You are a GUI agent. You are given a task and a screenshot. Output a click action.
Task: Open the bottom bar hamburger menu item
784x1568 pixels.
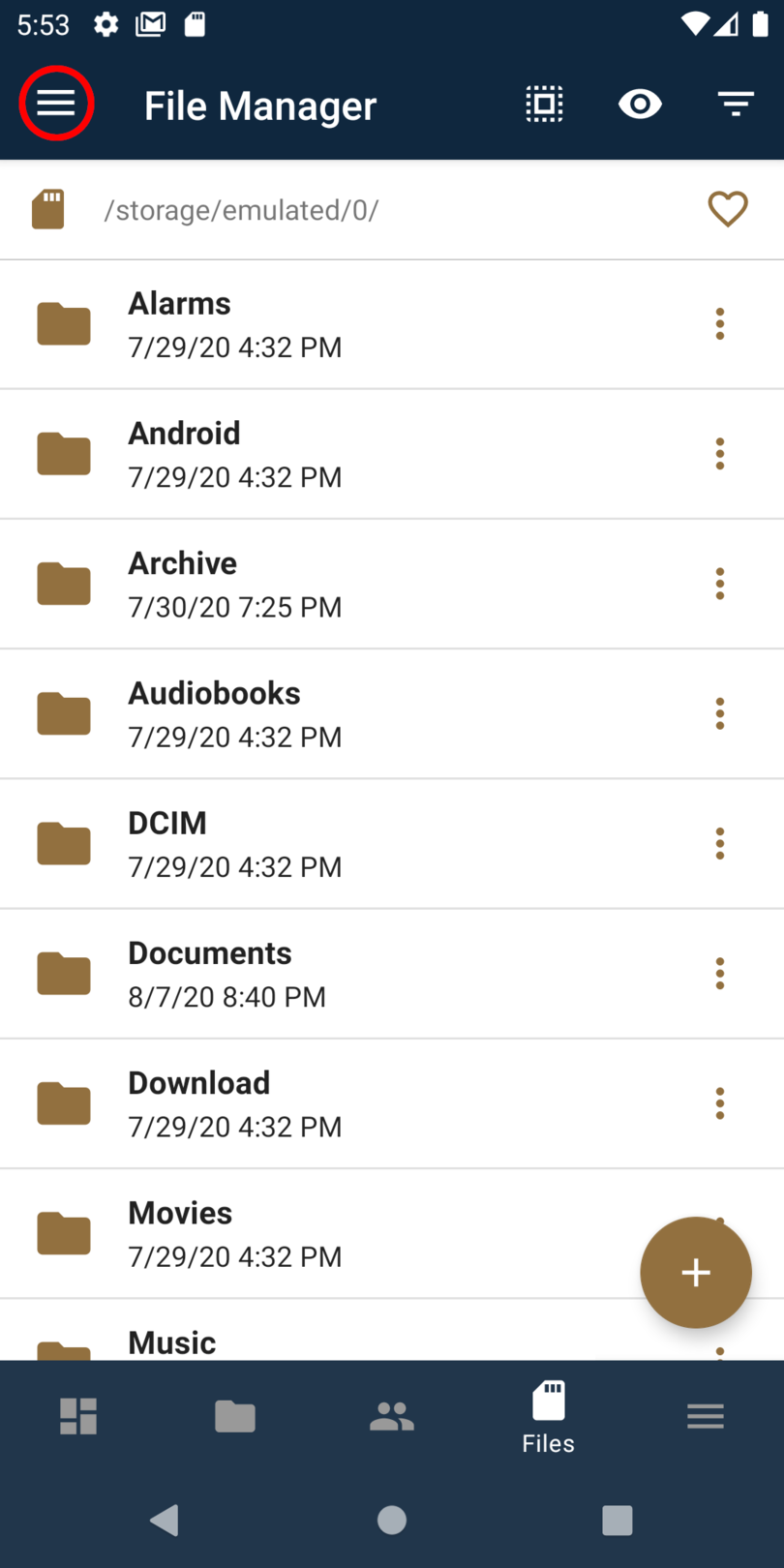(x=705, y=1415)
